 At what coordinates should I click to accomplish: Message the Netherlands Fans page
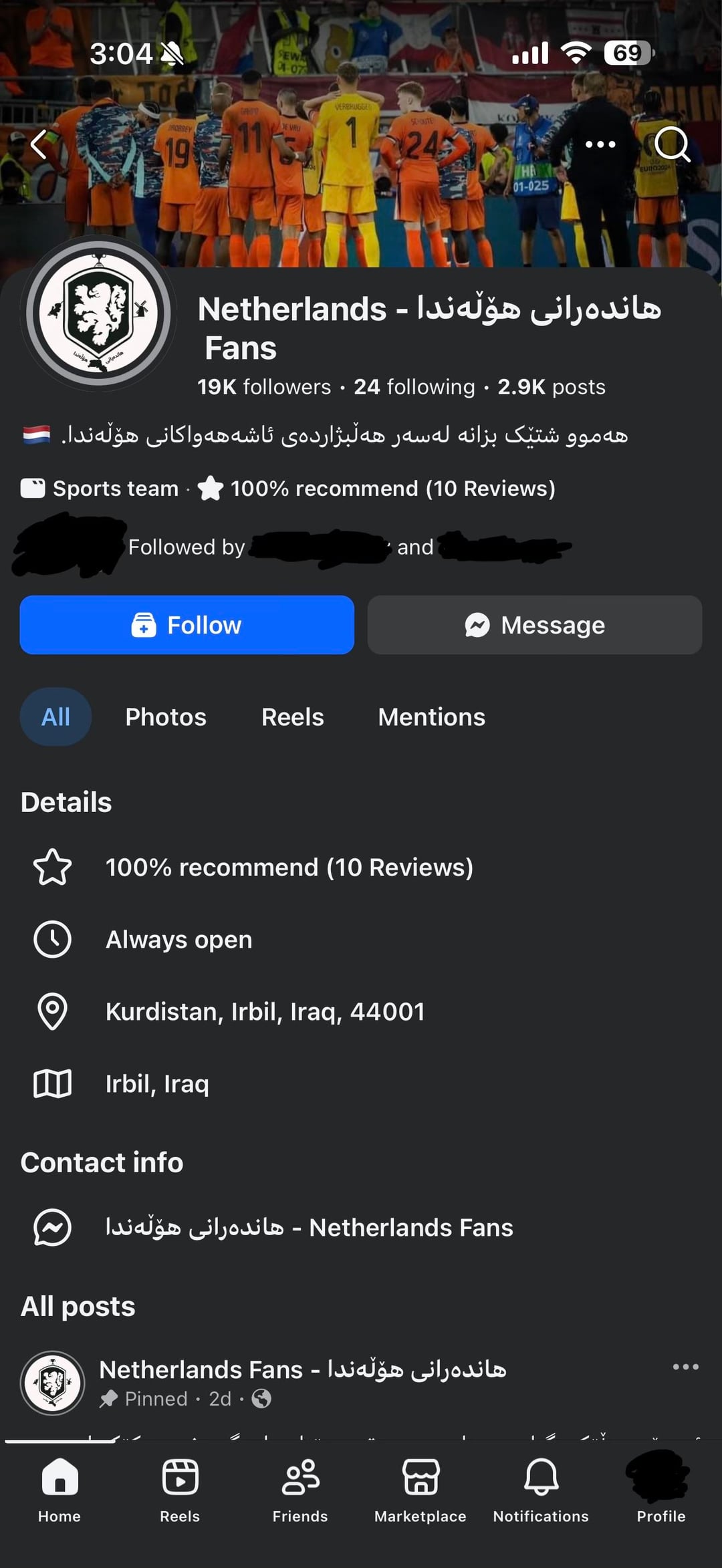[534, 625]
